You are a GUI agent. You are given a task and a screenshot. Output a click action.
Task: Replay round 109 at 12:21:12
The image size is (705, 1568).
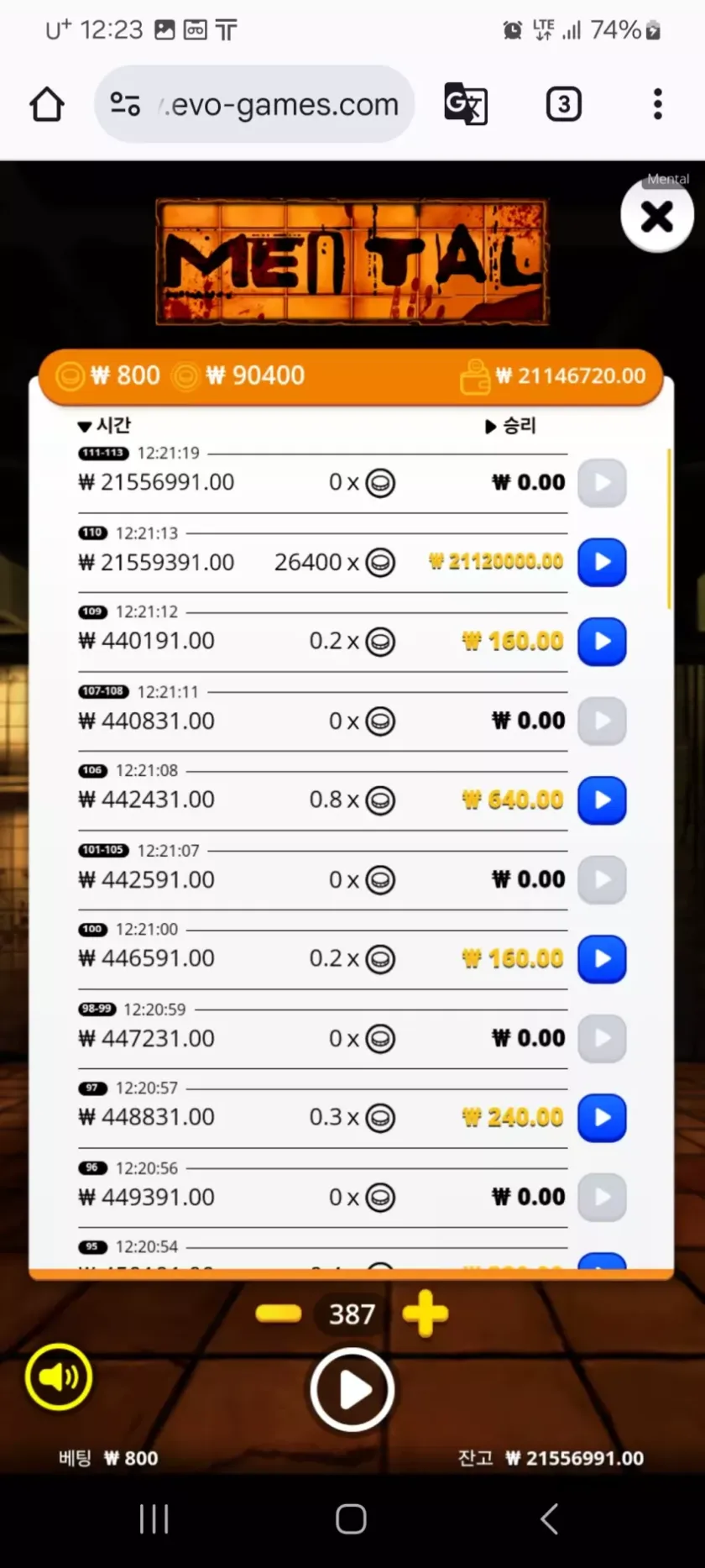point(602,642)
